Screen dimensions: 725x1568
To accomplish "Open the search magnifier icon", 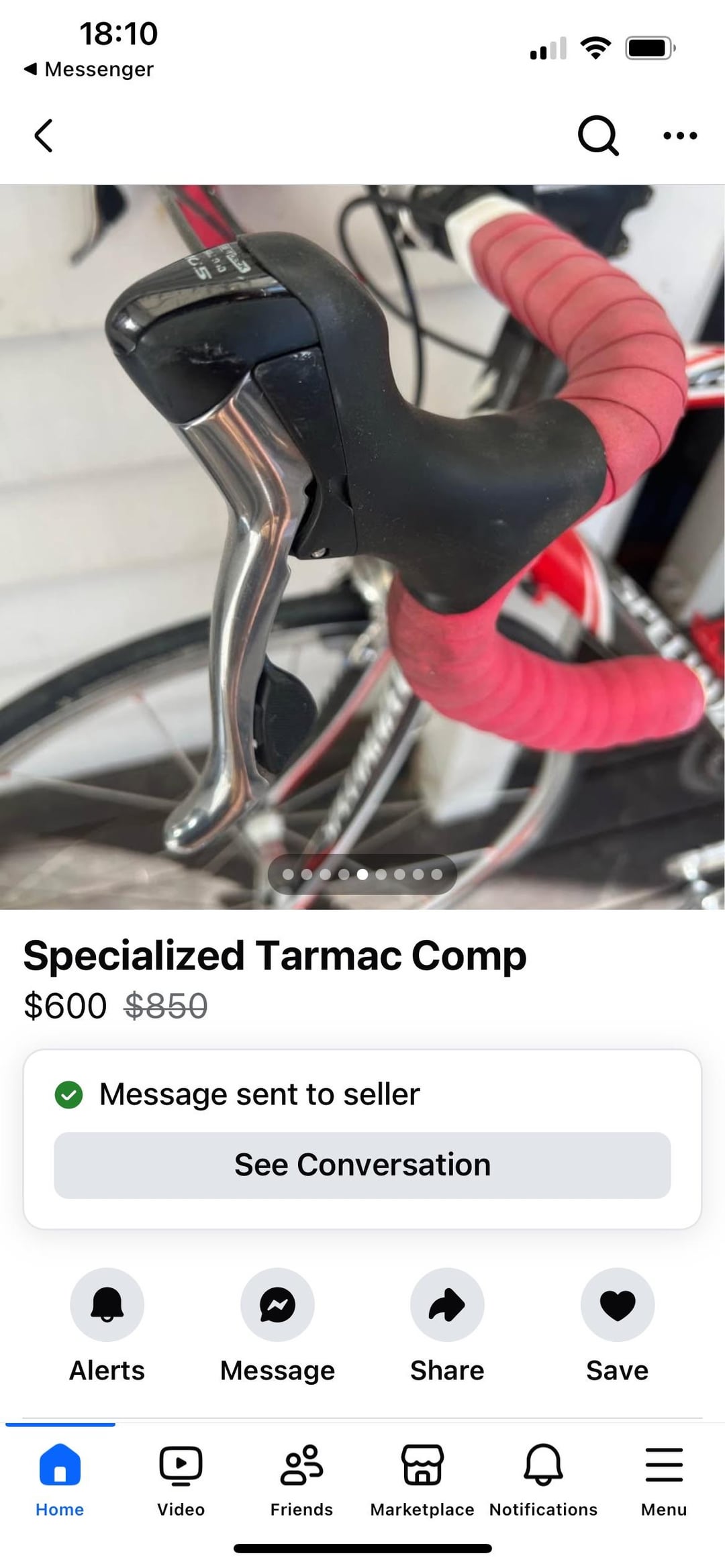I will tap(597, 136).
